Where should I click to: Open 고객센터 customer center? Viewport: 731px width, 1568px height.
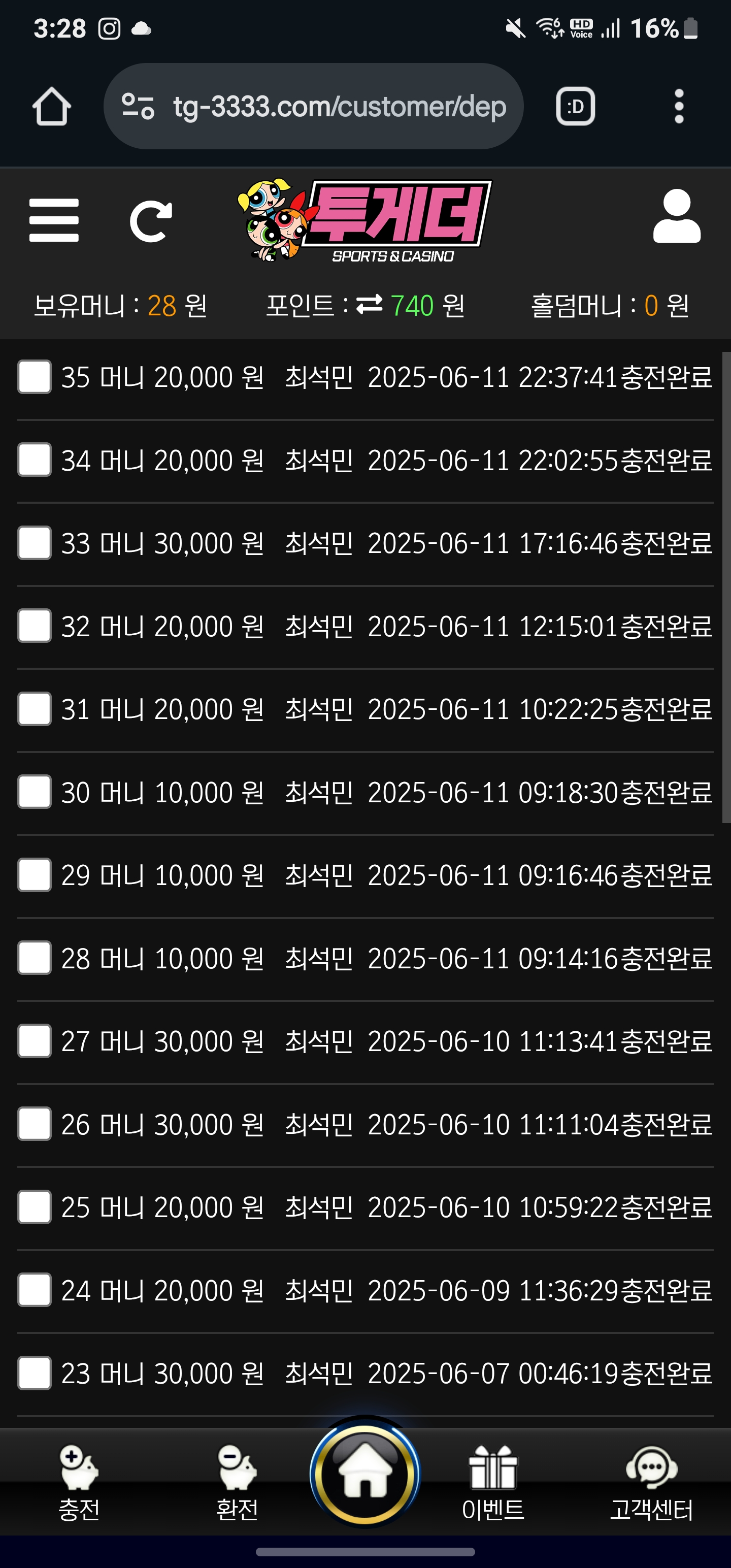(x=651, y=1483)
